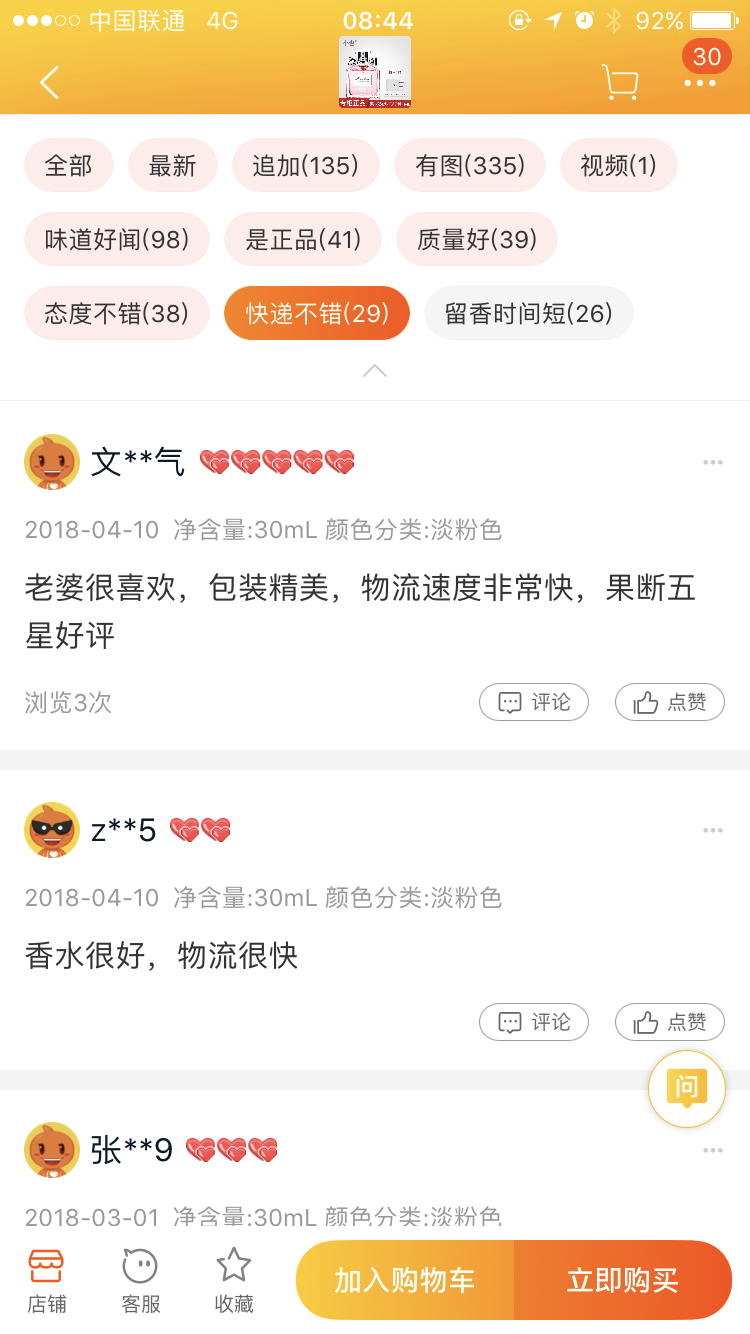Go back using the top-left arrow

(x=49, y=82)
